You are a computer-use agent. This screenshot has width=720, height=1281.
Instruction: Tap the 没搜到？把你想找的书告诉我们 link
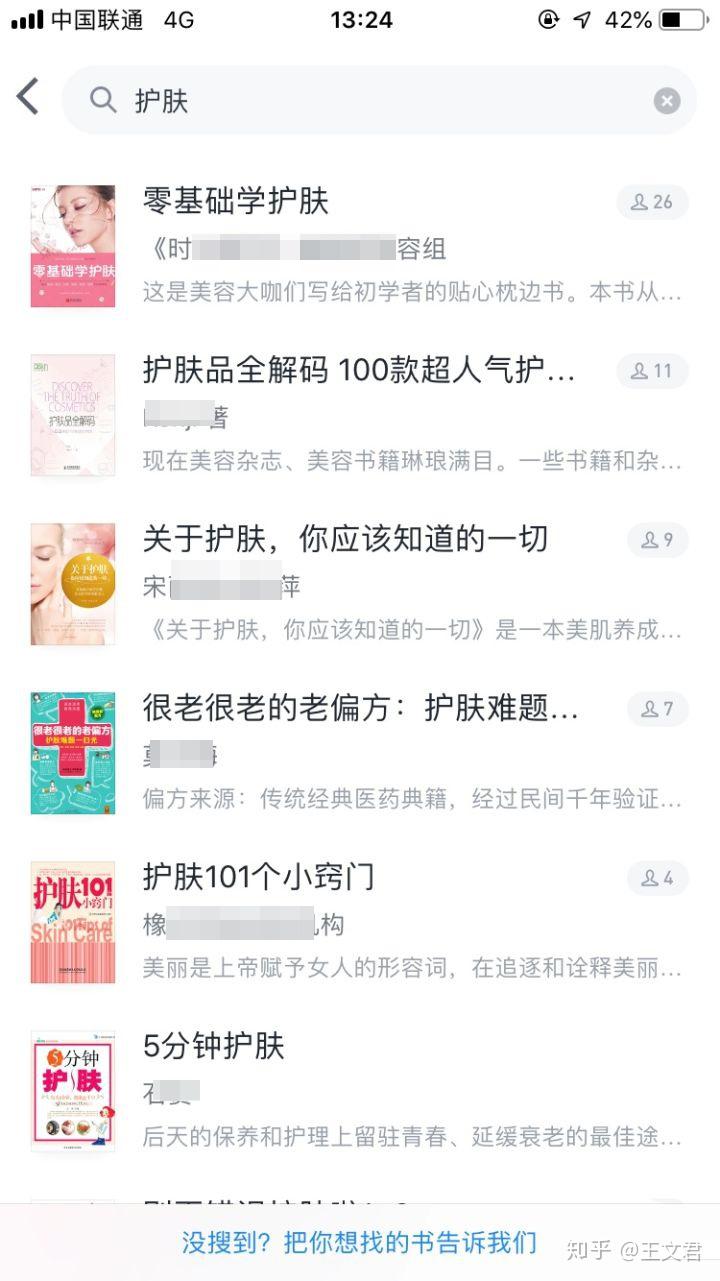pyautogui.click(x=359, y=1243)
